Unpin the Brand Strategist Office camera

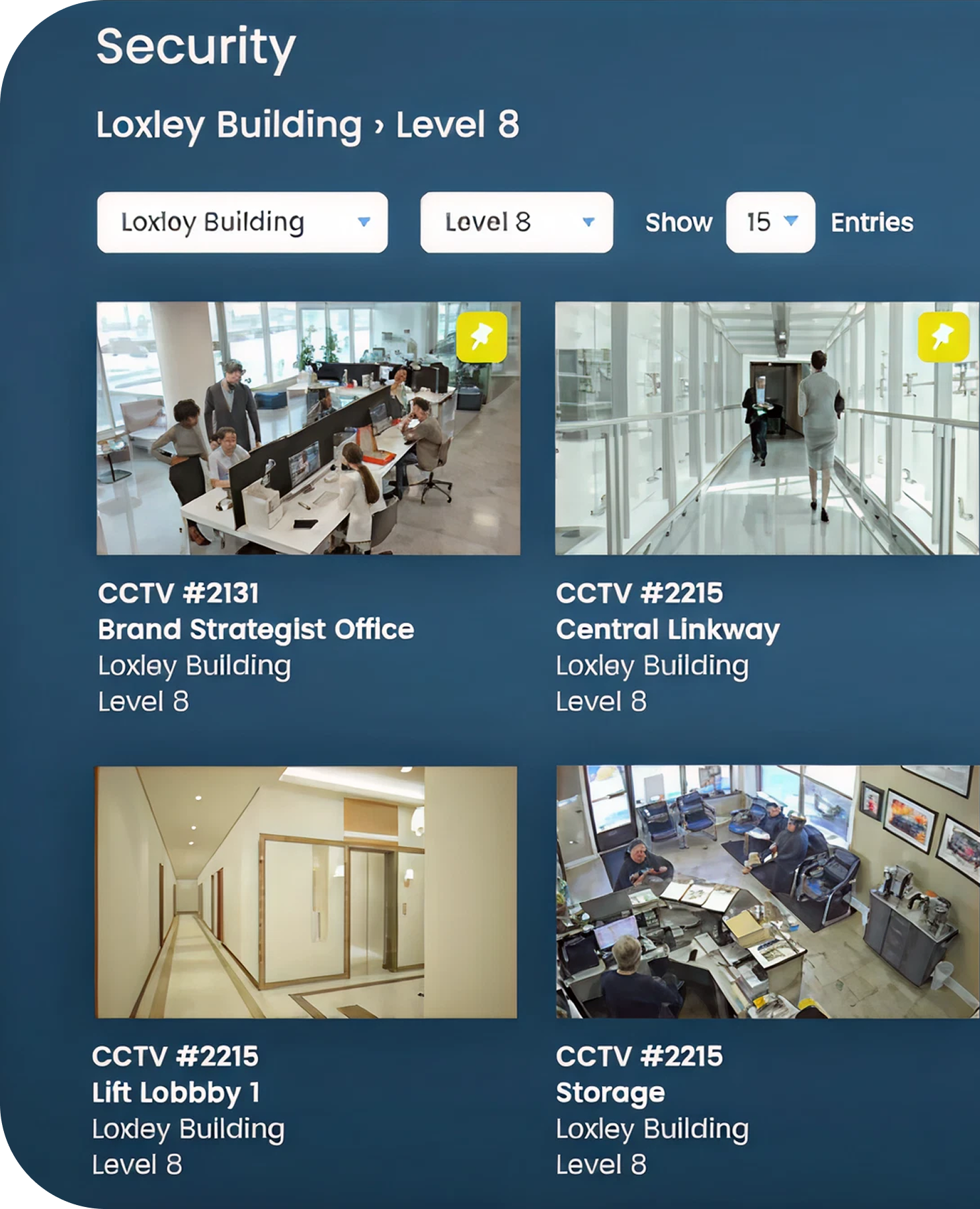(x=481, y=337)
